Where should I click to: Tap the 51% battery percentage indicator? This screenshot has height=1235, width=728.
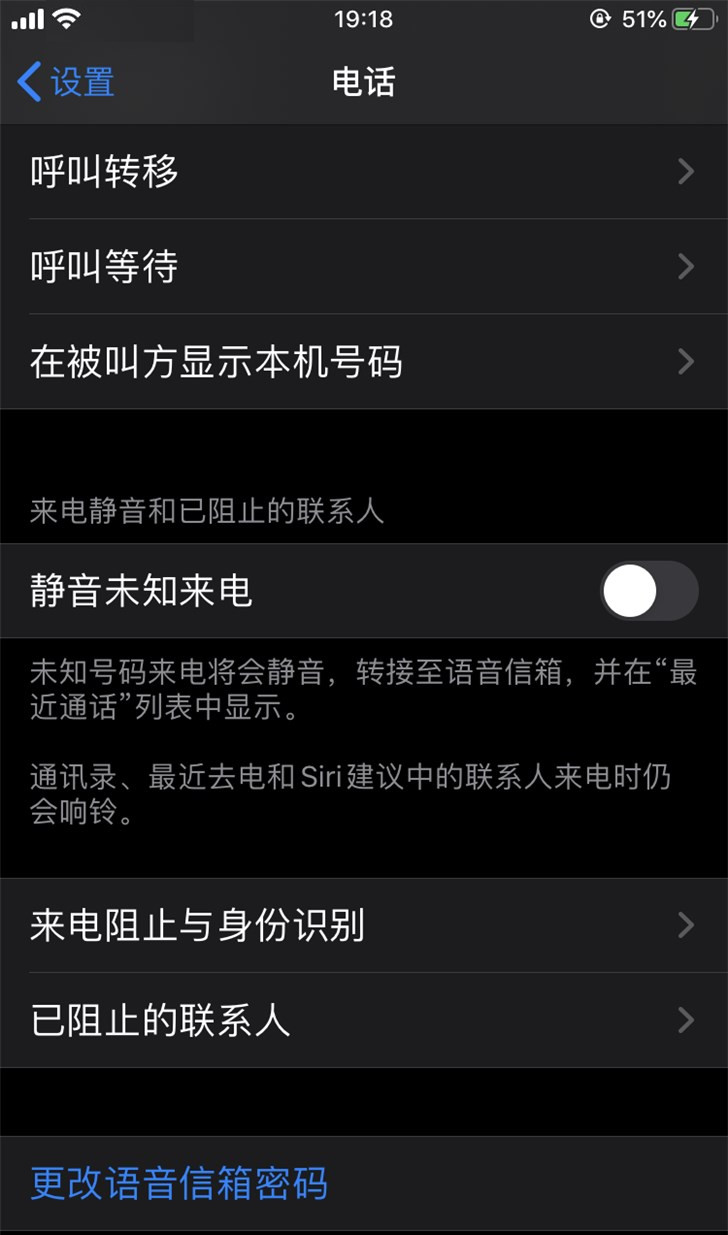(x=645, y=17)
